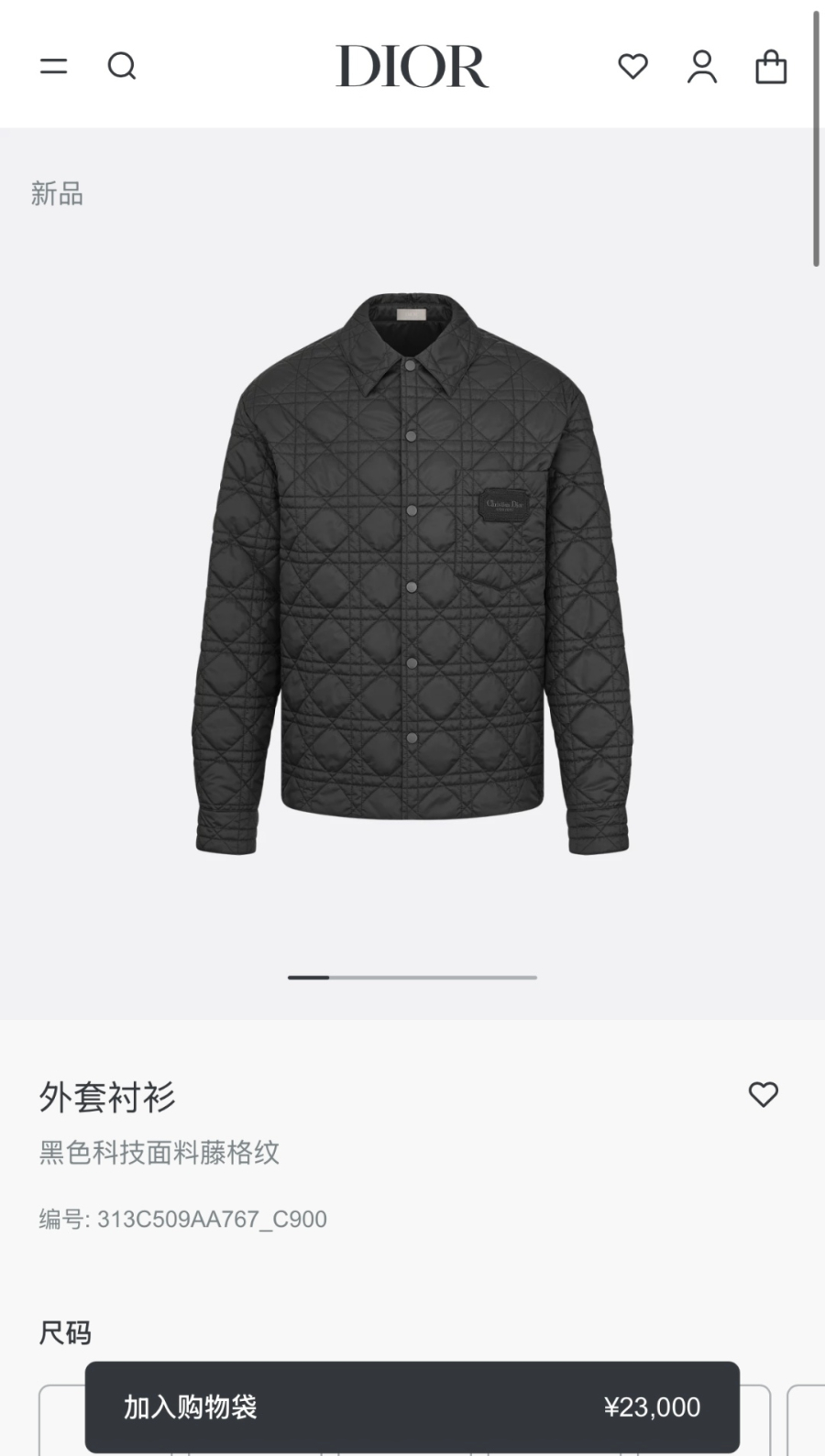Viewport: 825px width, 1456px height.
Task: View the black quilted jacket image
Action: coord(412,574)
